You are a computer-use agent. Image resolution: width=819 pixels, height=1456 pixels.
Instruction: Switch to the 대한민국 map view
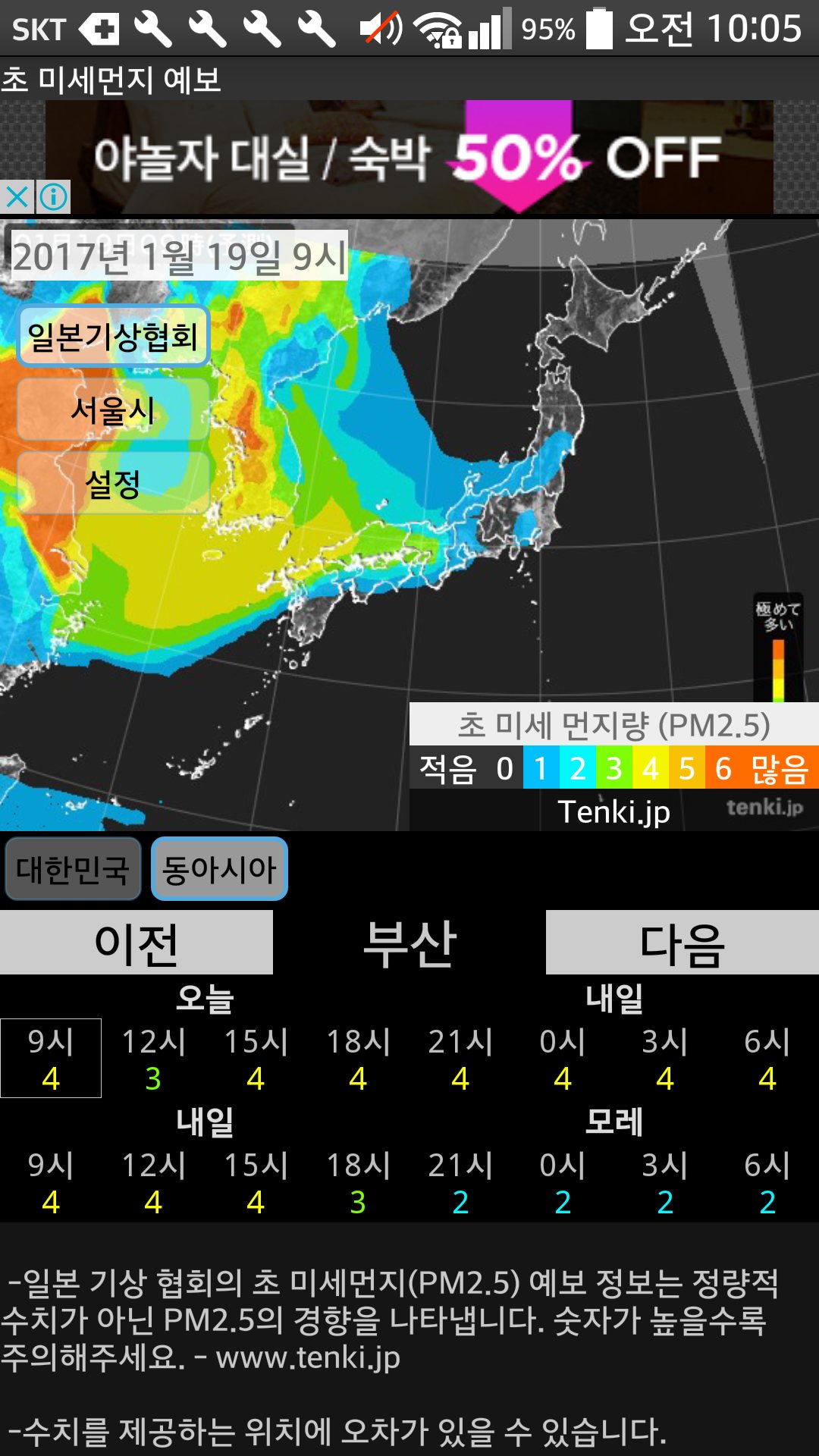click(x=73, y=869)
